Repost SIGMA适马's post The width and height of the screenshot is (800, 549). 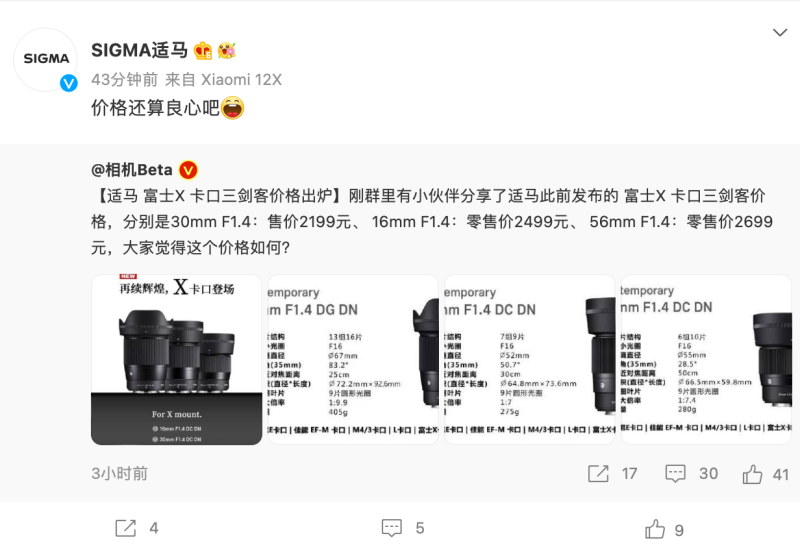pyautogui.click(x=138, y=527)
